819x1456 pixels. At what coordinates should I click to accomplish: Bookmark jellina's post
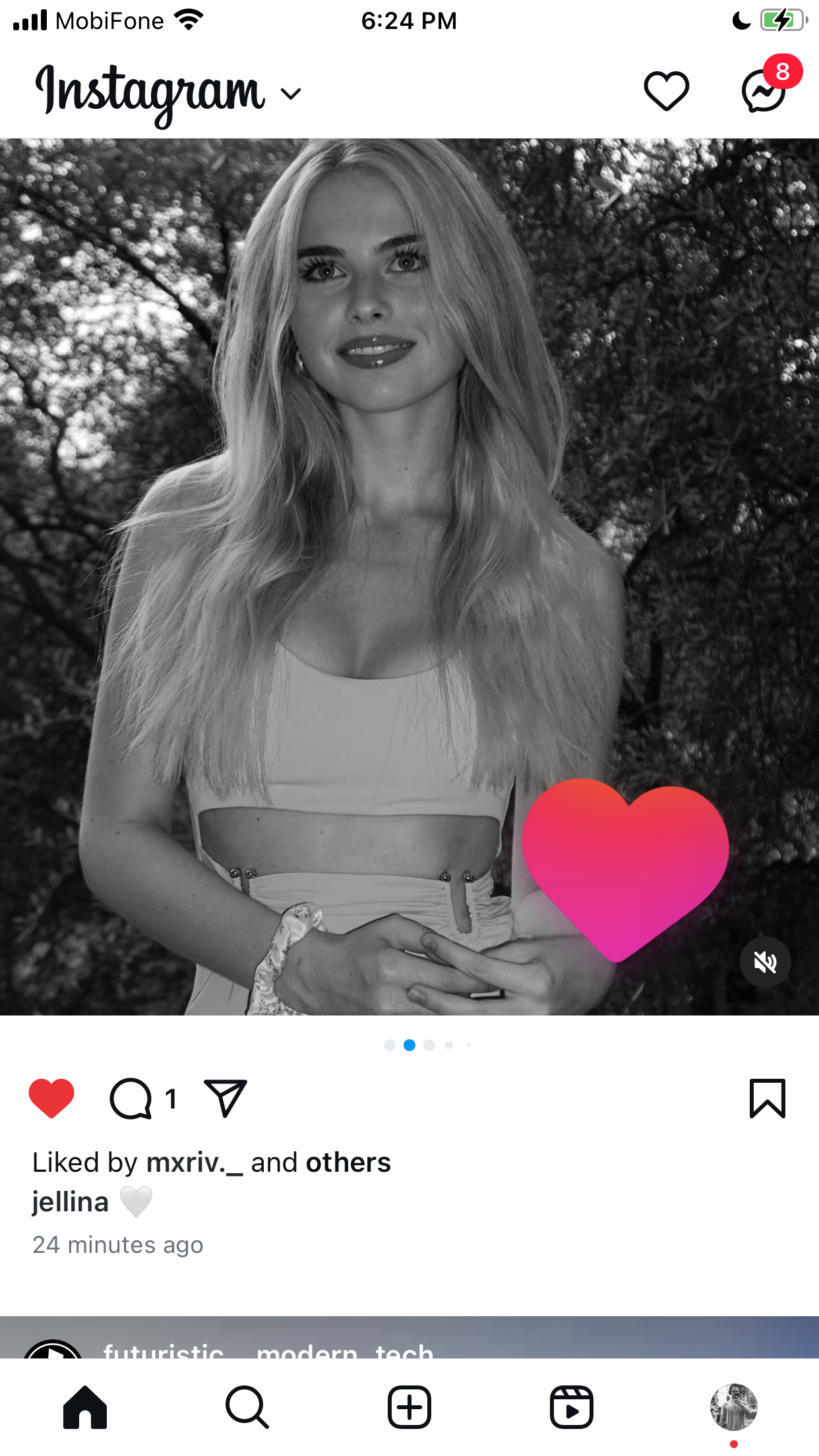click(x=768, y=1099)
